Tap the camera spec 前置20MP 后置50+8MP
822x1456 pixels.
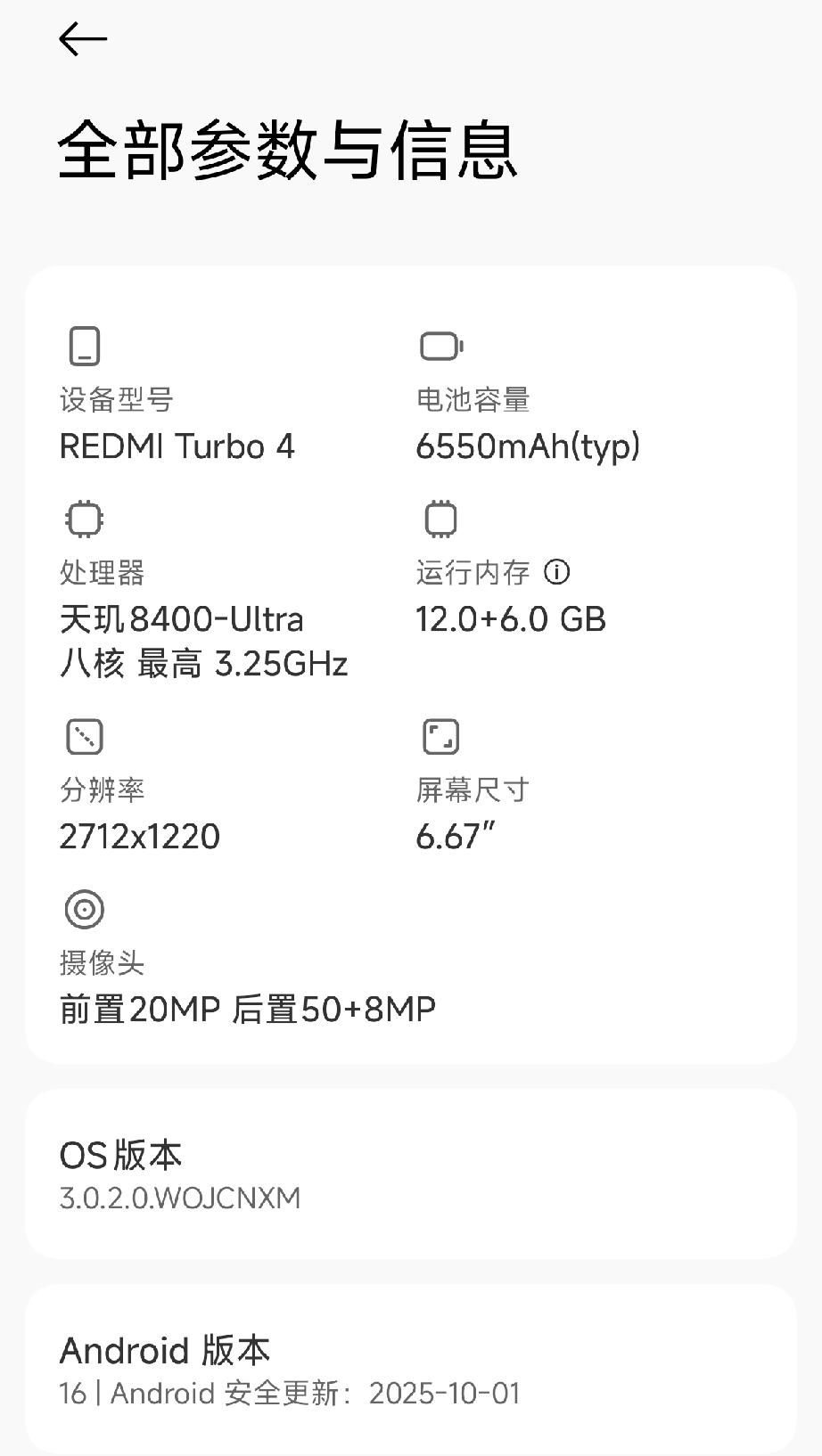(245, 1009)
